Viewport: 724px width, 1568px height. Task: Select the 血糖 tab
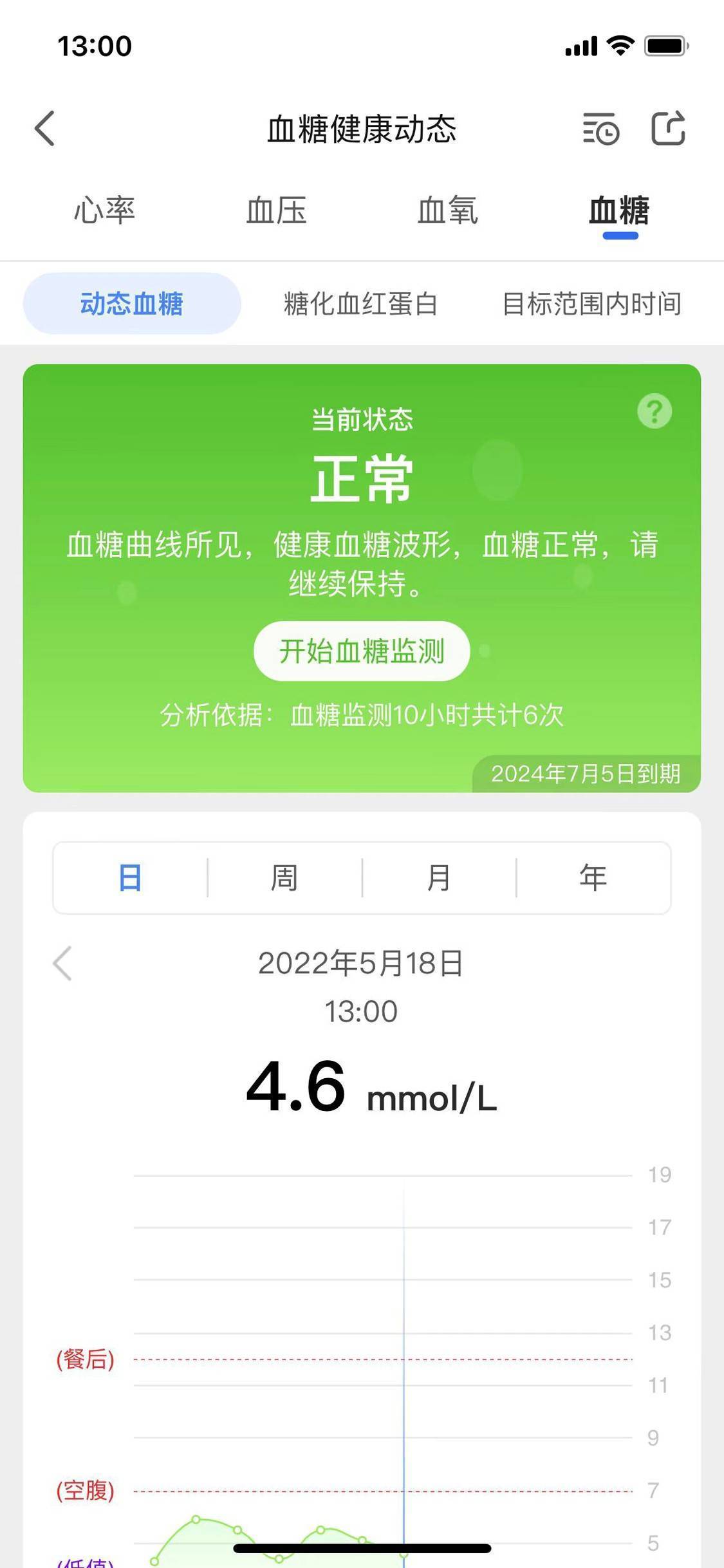click(619, 210)
